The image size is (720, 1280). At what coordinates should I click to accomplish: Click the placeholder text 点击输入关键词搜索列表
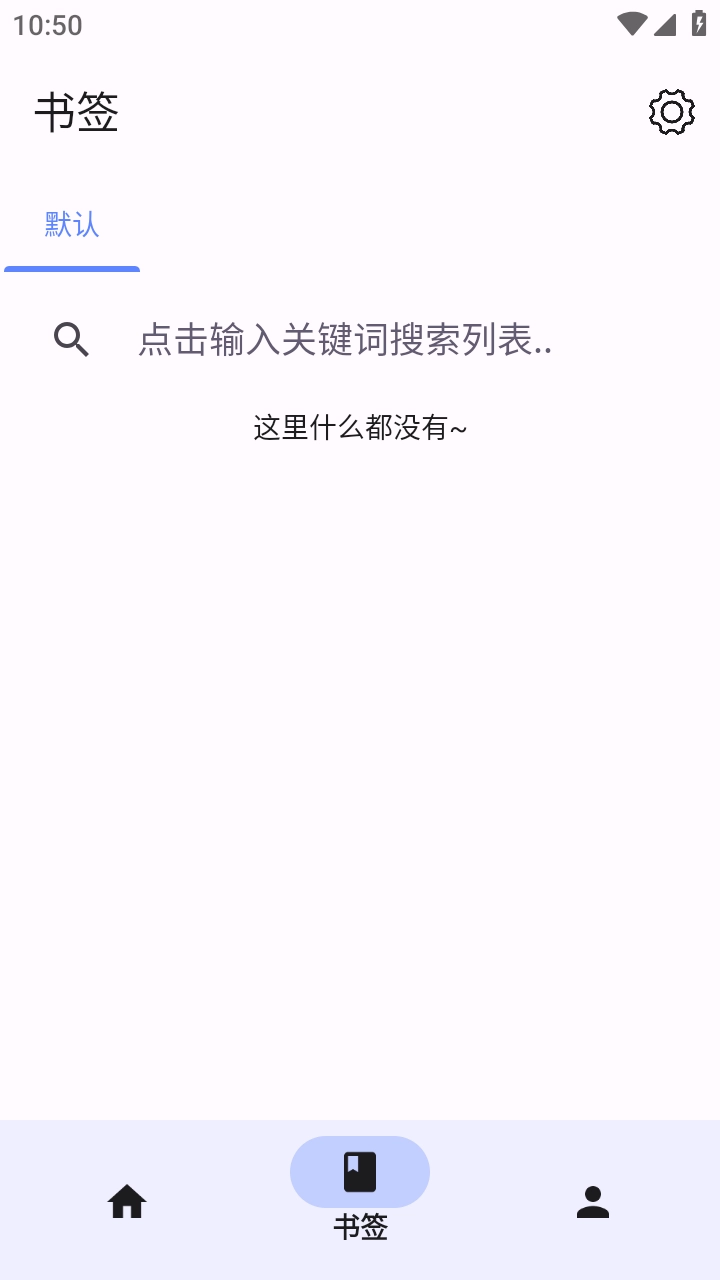[345, 340]
